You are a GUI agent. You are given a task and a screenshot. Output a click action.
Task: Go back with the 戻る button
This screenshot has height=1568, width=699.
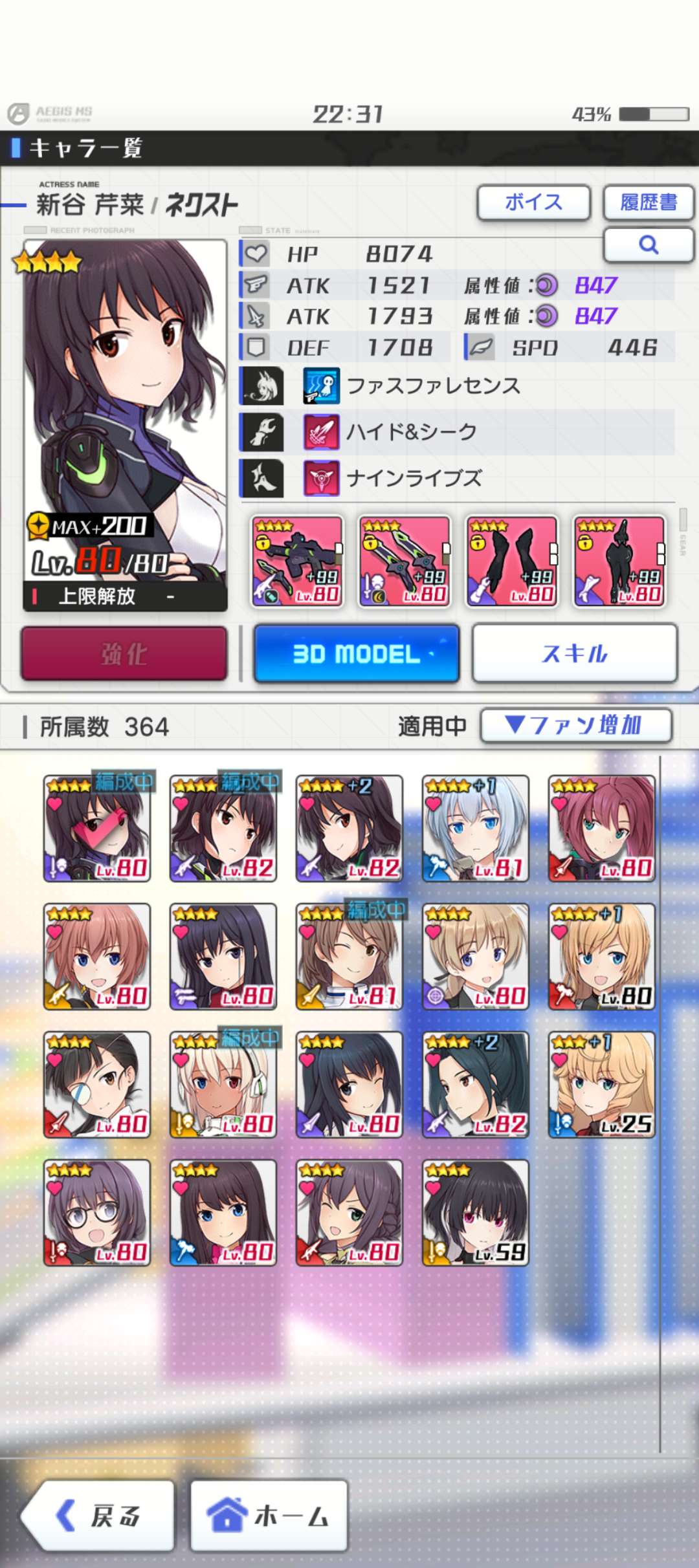[x=98, y=1516]
